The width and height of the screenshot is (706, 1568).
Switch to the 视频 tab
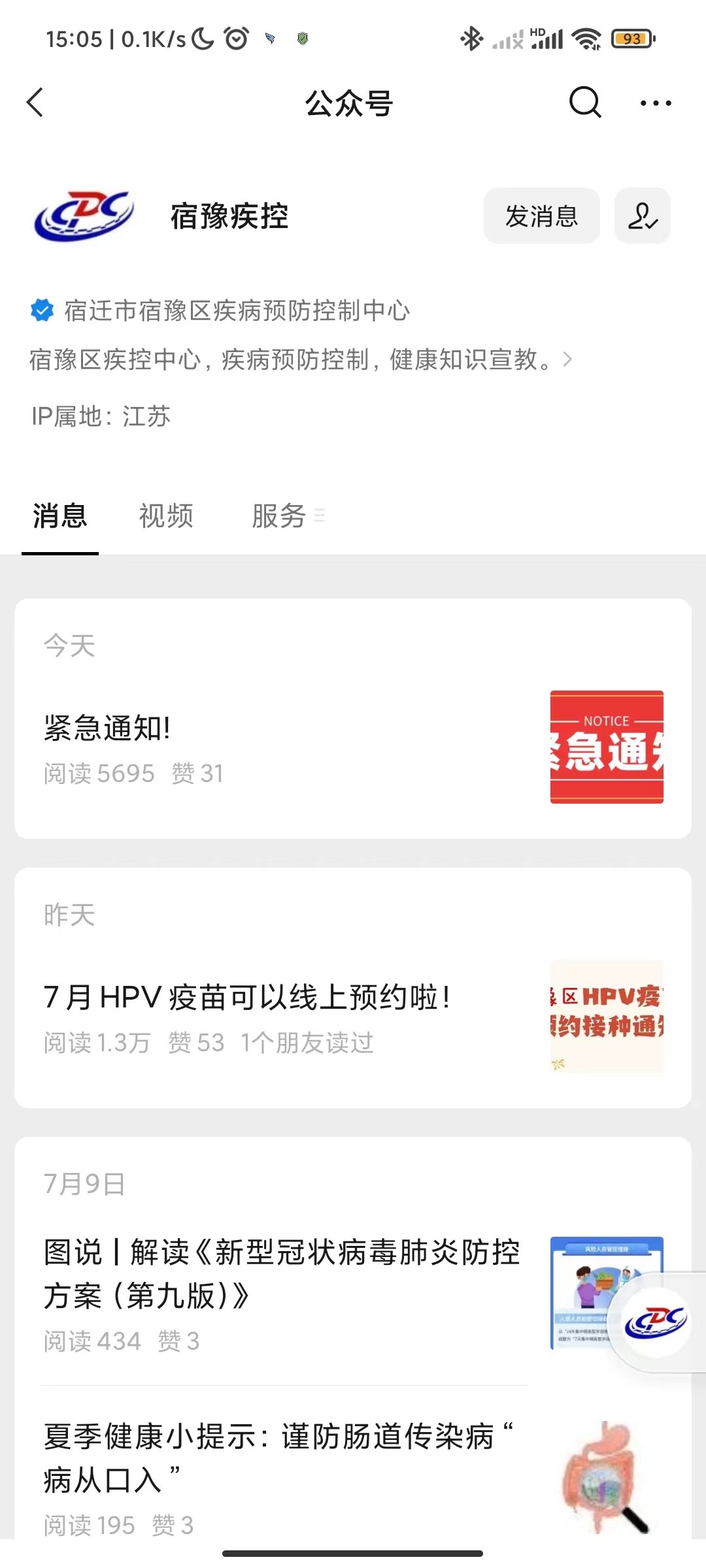[x=166, y=516]
